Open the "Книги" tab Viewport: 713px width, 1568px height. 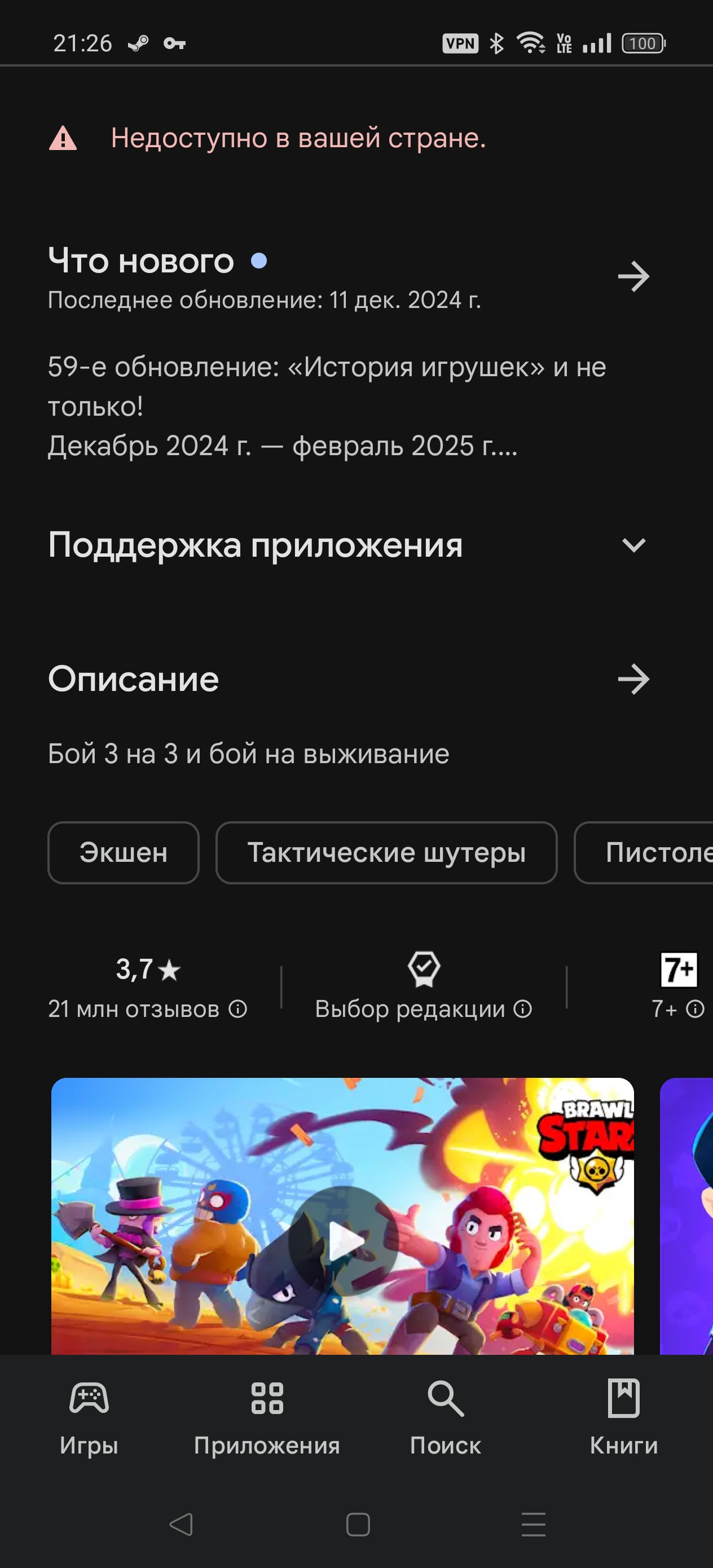tap(623, 1419)
